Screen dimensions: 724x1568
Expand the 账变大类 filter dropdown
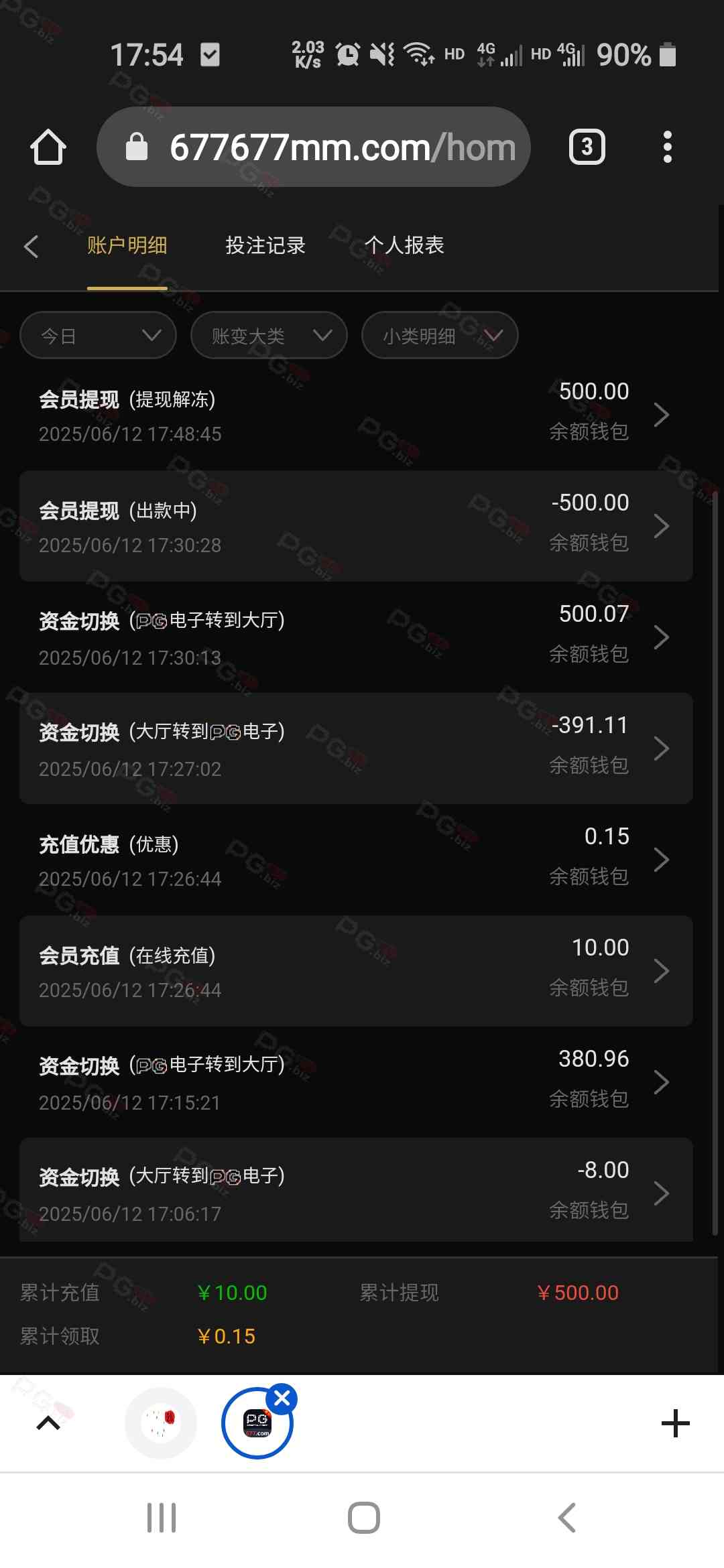tap(269, 335)
